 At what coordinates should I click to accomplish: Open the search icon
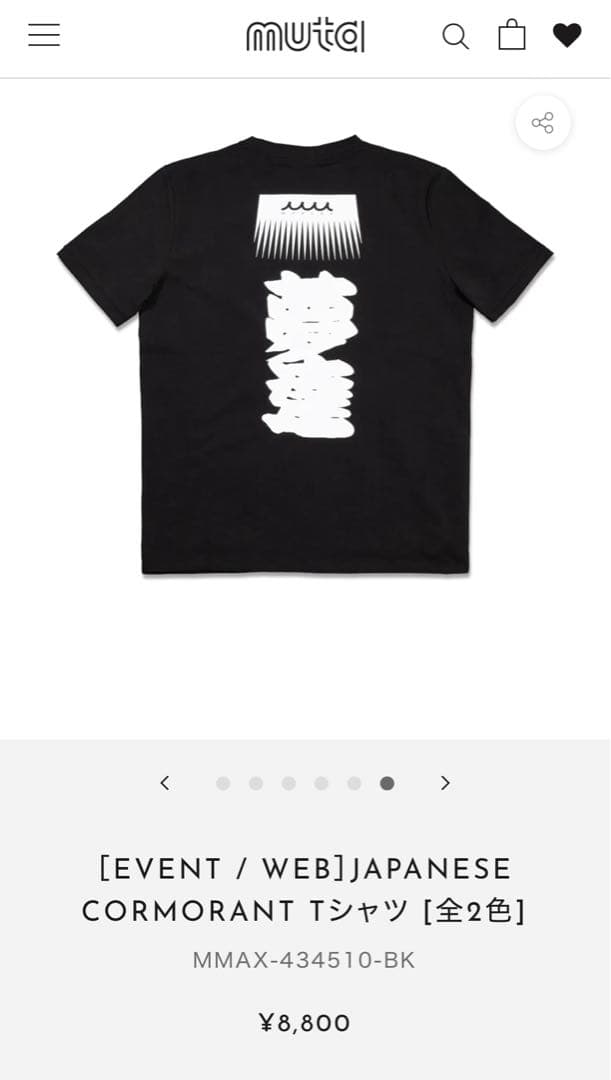[455, 36]
